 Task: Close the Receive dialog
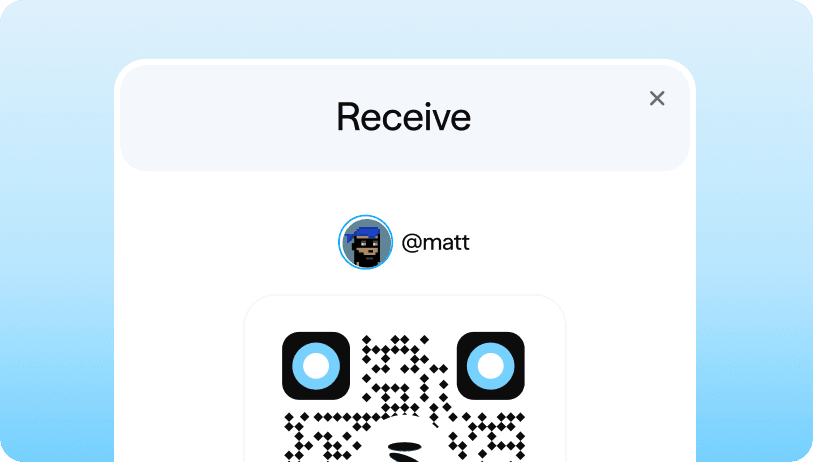657,98
